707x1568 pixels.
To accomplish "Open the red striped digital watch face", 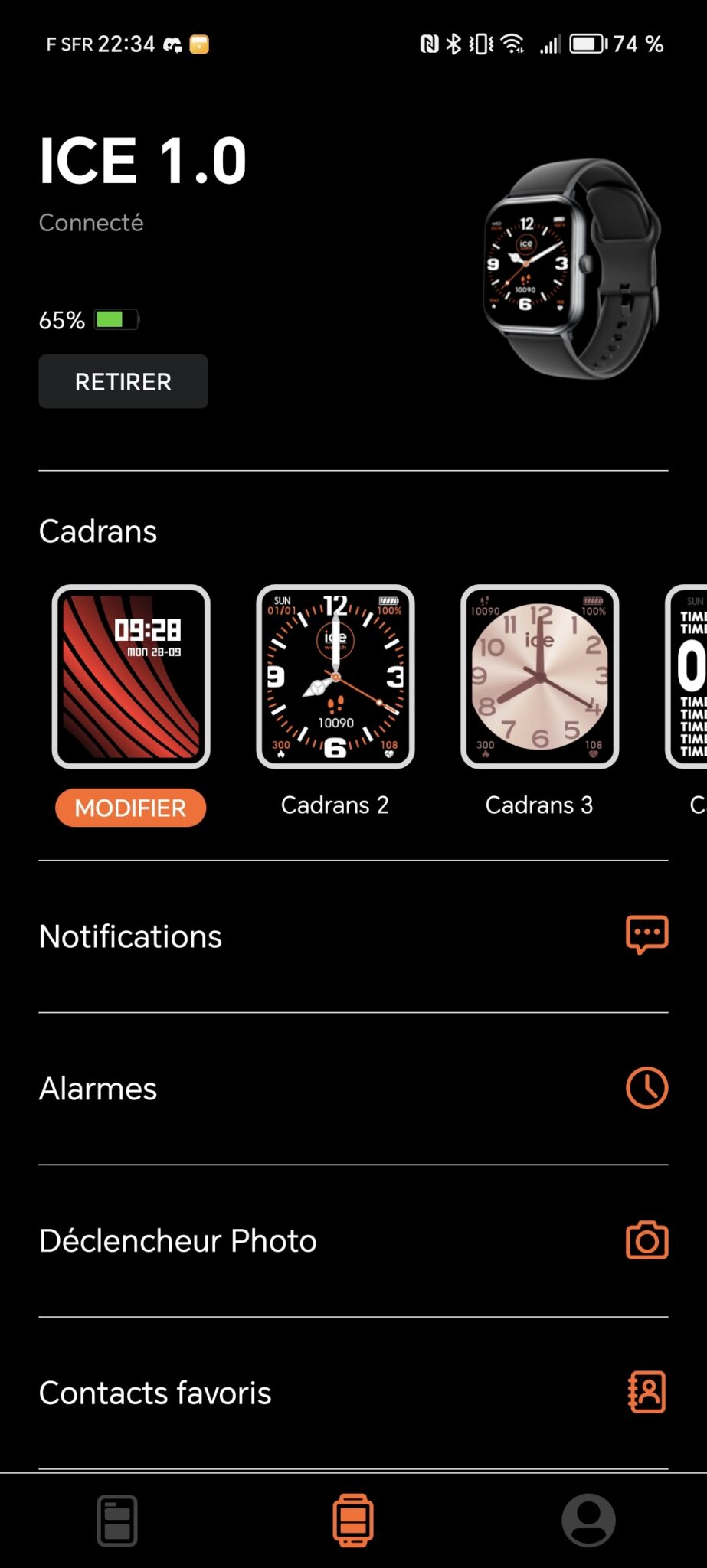I will click(x=131, y=677).
